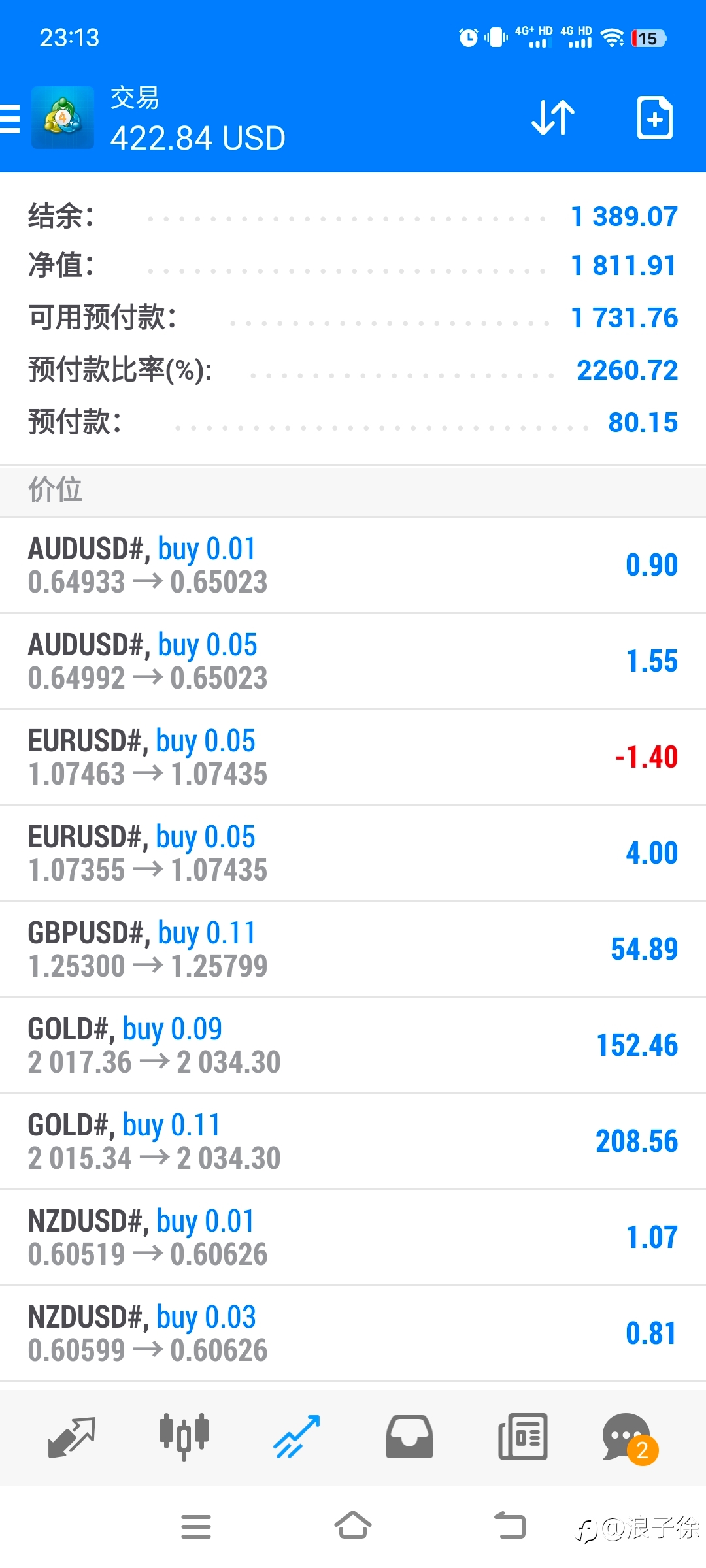Tap the system back button
Viewport: 706px width, 1568px height.
pos(510,1526)
